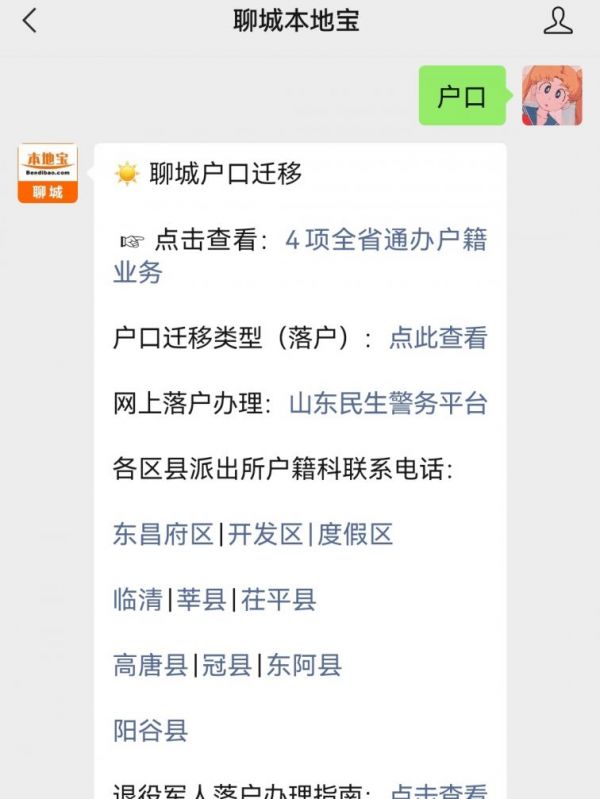The height and width of the screenshot is (799, 600).
Task: Open the 东阿县 link
Action: [304, 665]
